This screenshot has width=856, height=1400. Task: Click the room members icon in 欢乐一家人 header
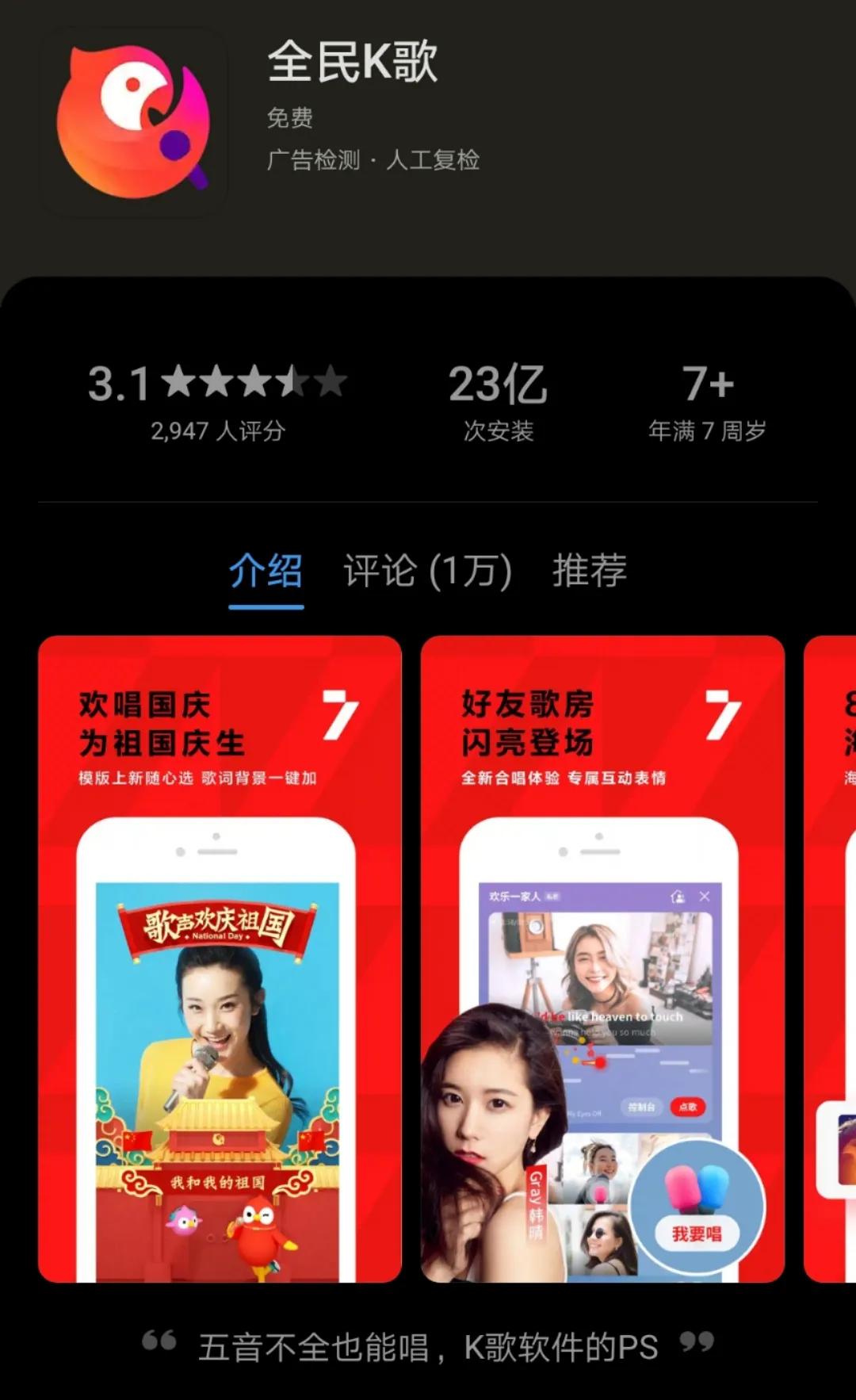[x=678, y=895]
